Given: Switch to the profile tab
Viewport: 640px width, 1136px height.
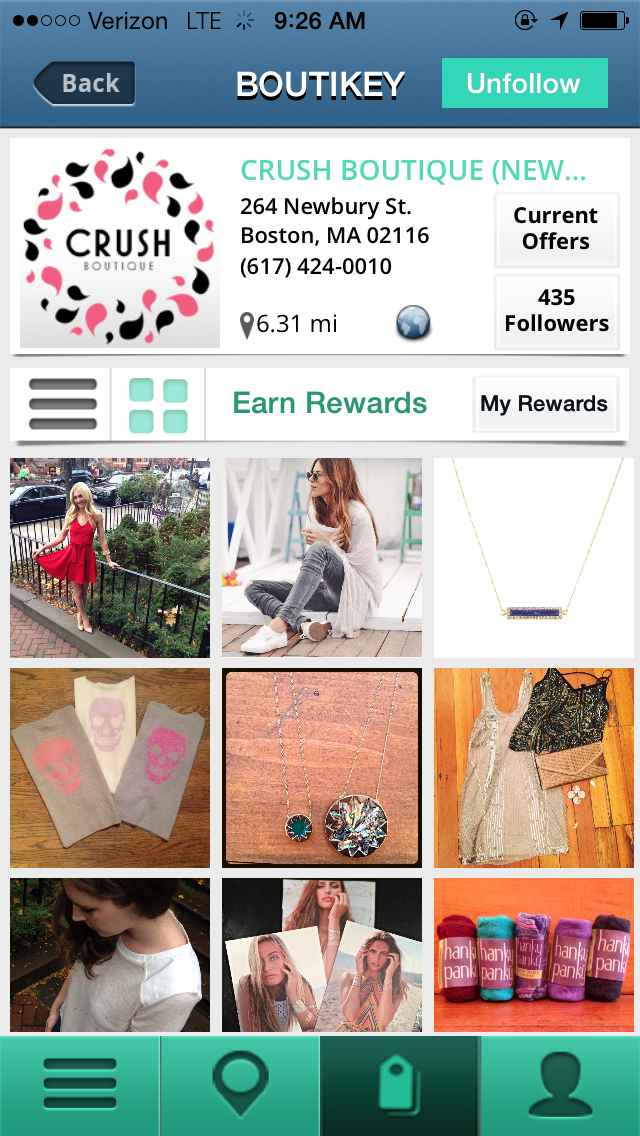Looking at the screenshot, I should pos(560,1086).
